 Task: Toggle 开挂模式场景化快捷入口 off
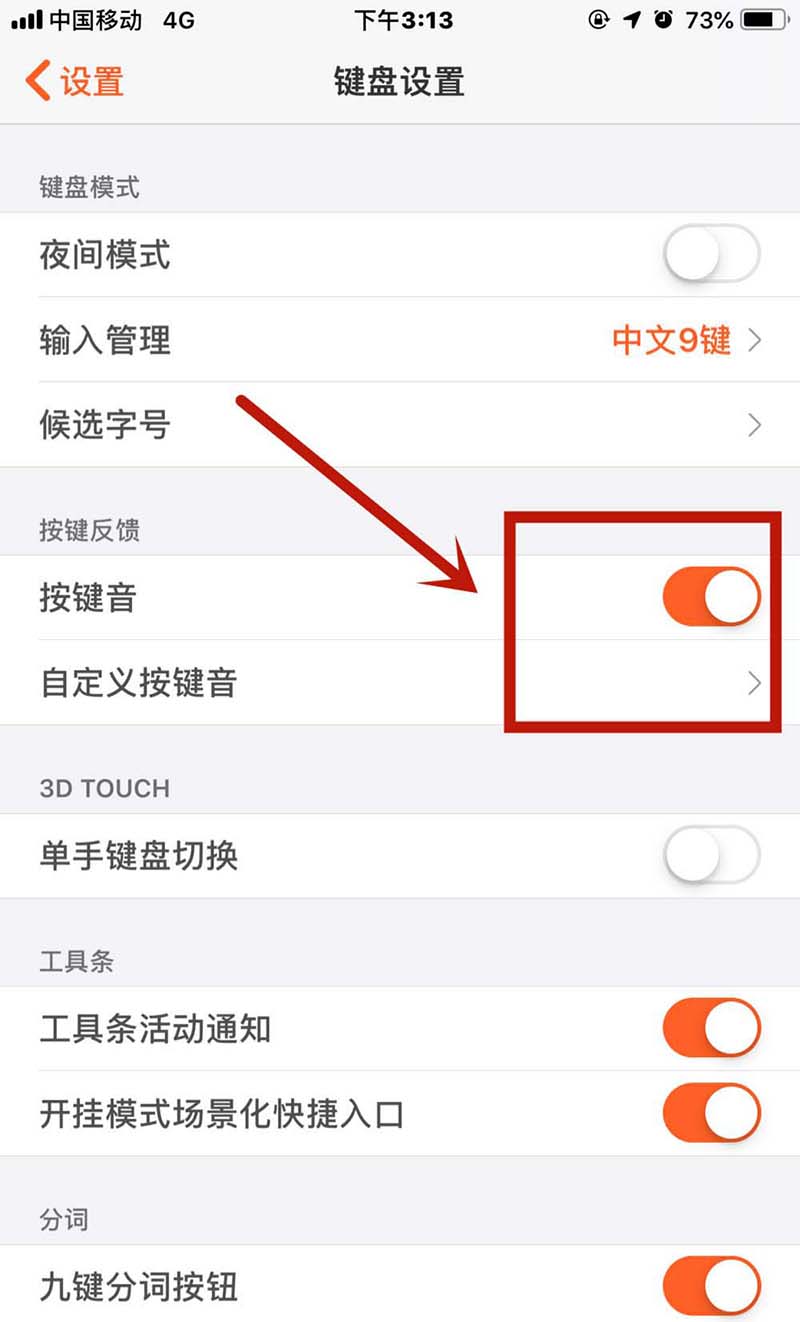pyautogui.click(x=711, y=1113)
